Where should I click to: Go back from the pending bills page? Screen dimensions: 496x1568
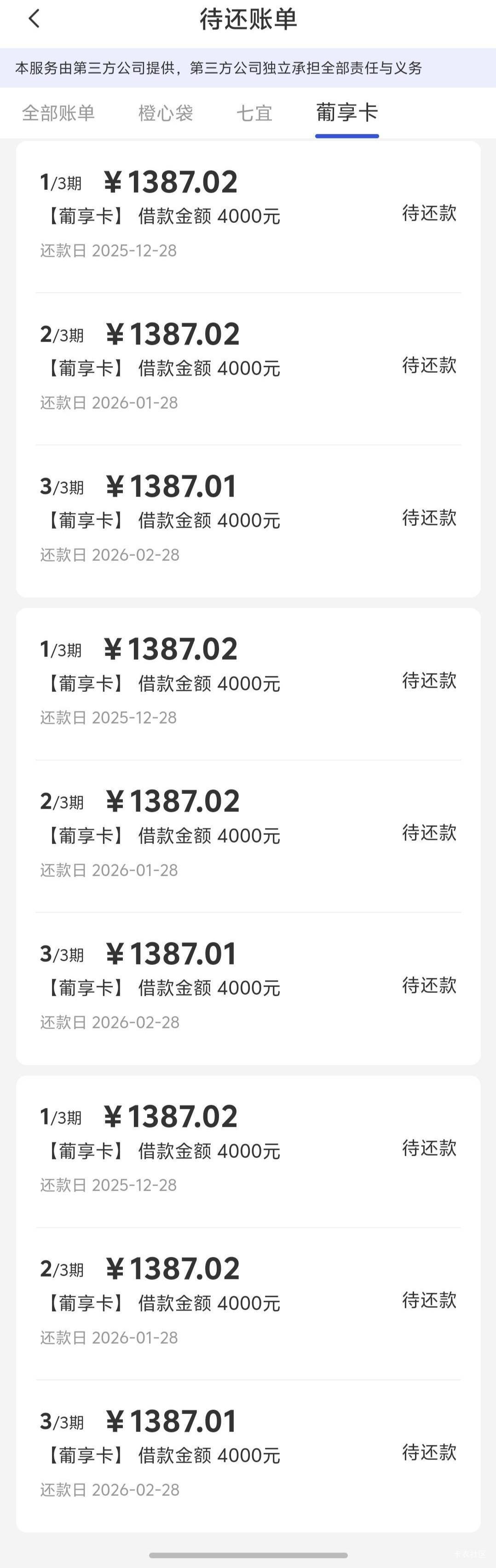pos(34,19)
